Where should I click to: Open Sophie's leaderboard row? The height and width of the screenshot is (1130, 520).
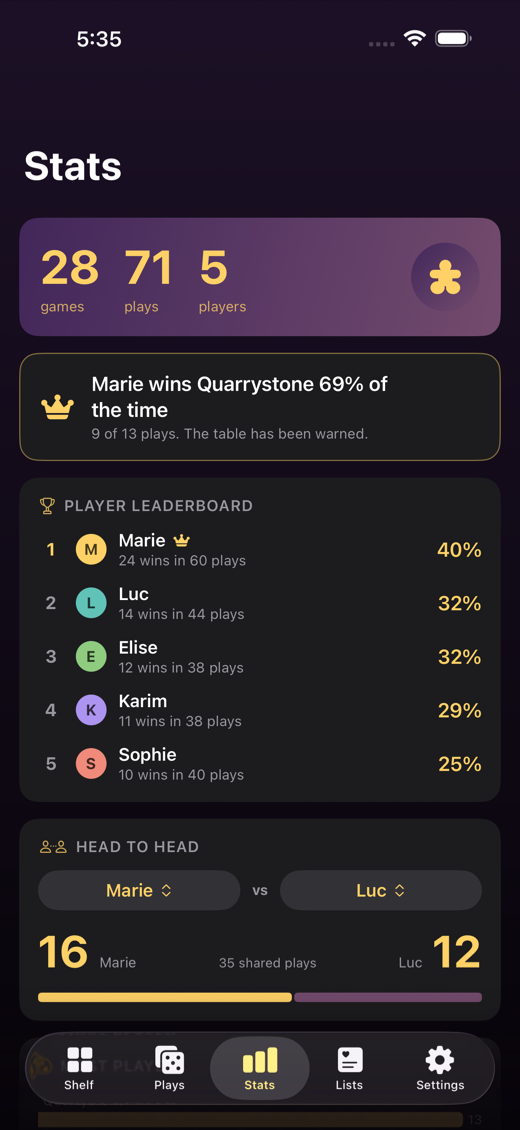click(260, 763)
